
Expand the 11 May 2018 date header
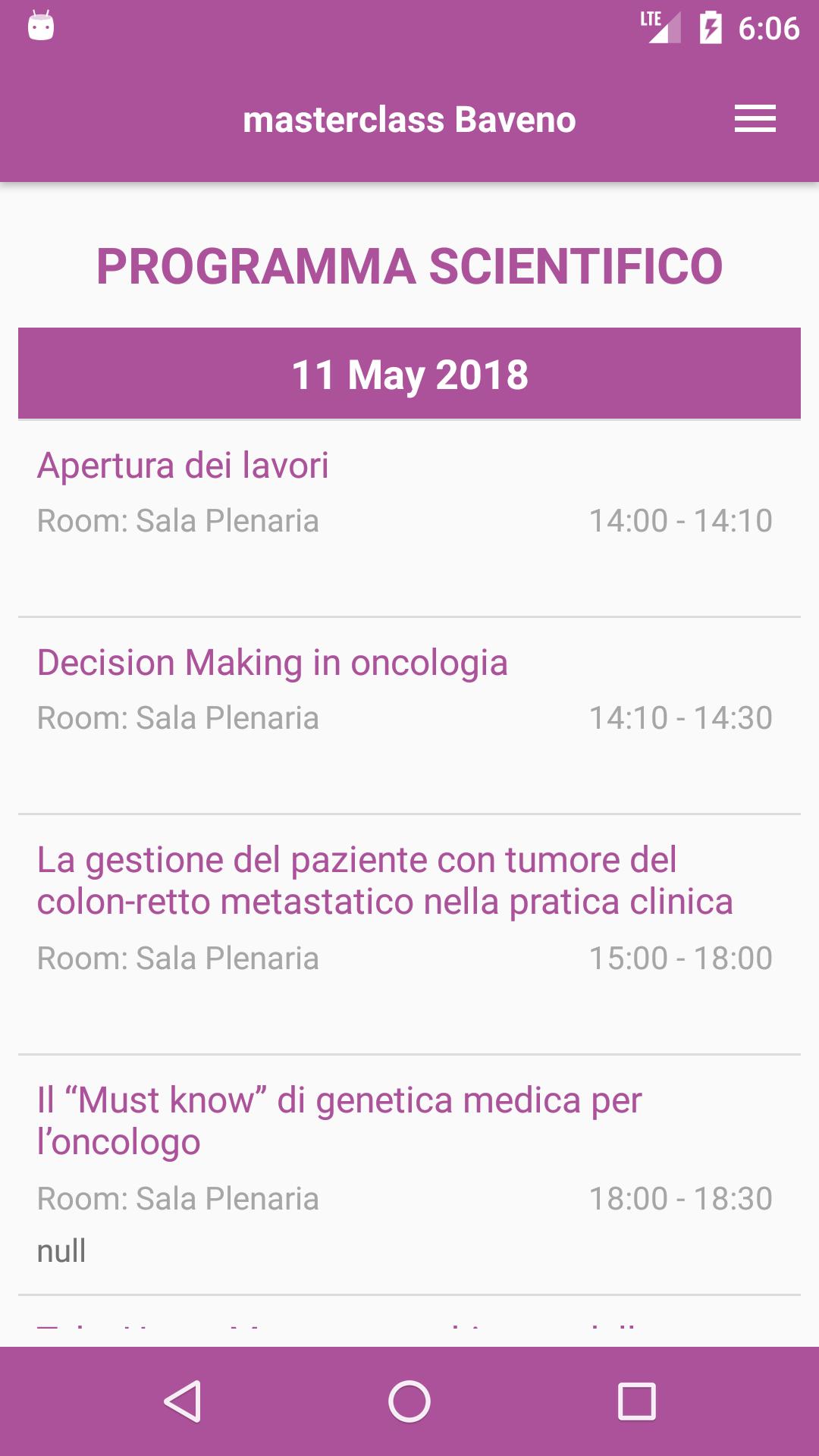[409, 372]
